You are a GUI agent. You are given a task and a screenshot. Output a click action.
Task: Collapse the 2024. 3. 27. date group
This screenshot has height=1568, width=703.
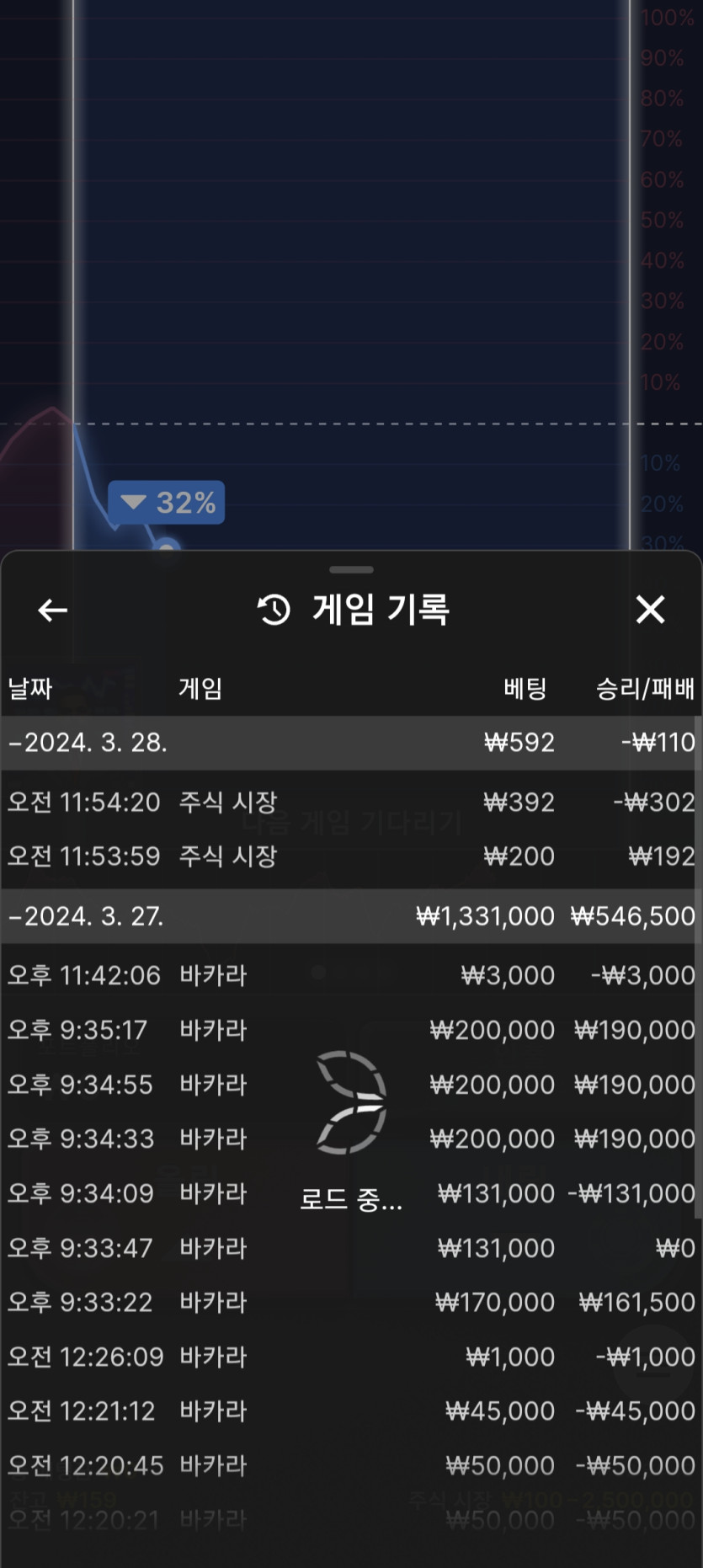click(x=87, y=916)
